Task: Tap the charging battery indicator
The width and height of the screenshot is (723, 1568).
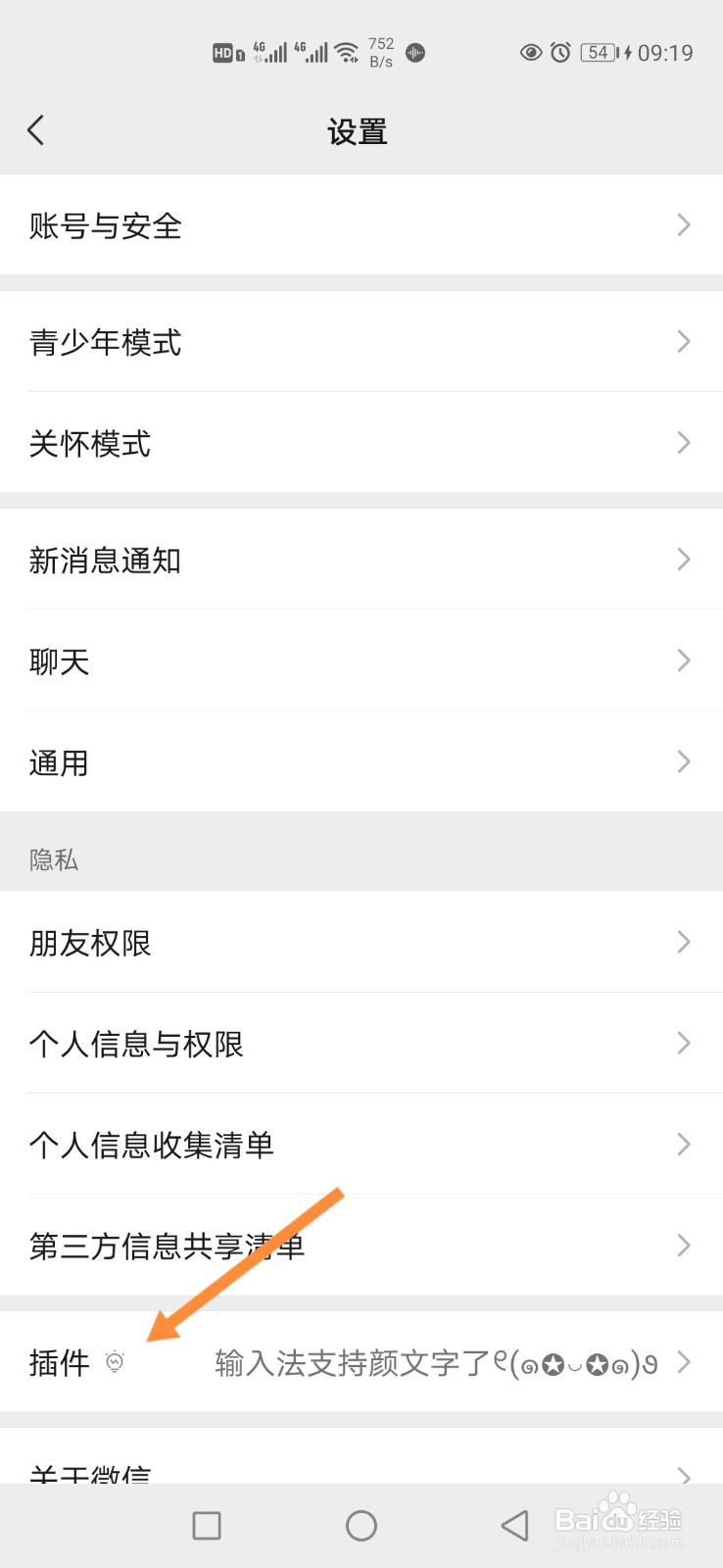Action: click(600, 52)
